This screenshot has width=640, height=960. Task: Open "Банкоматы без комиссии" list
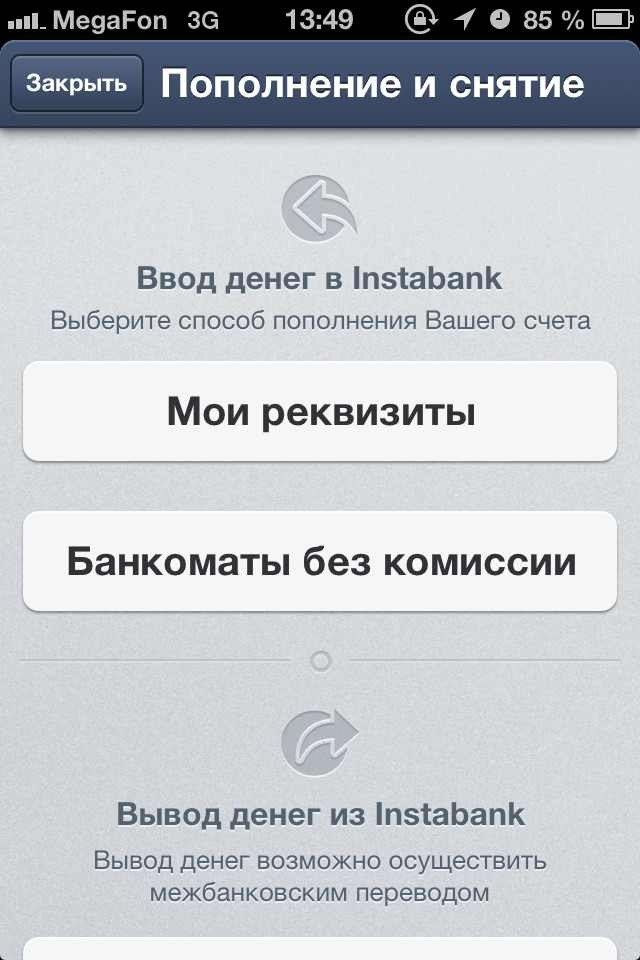pos(320,561)
